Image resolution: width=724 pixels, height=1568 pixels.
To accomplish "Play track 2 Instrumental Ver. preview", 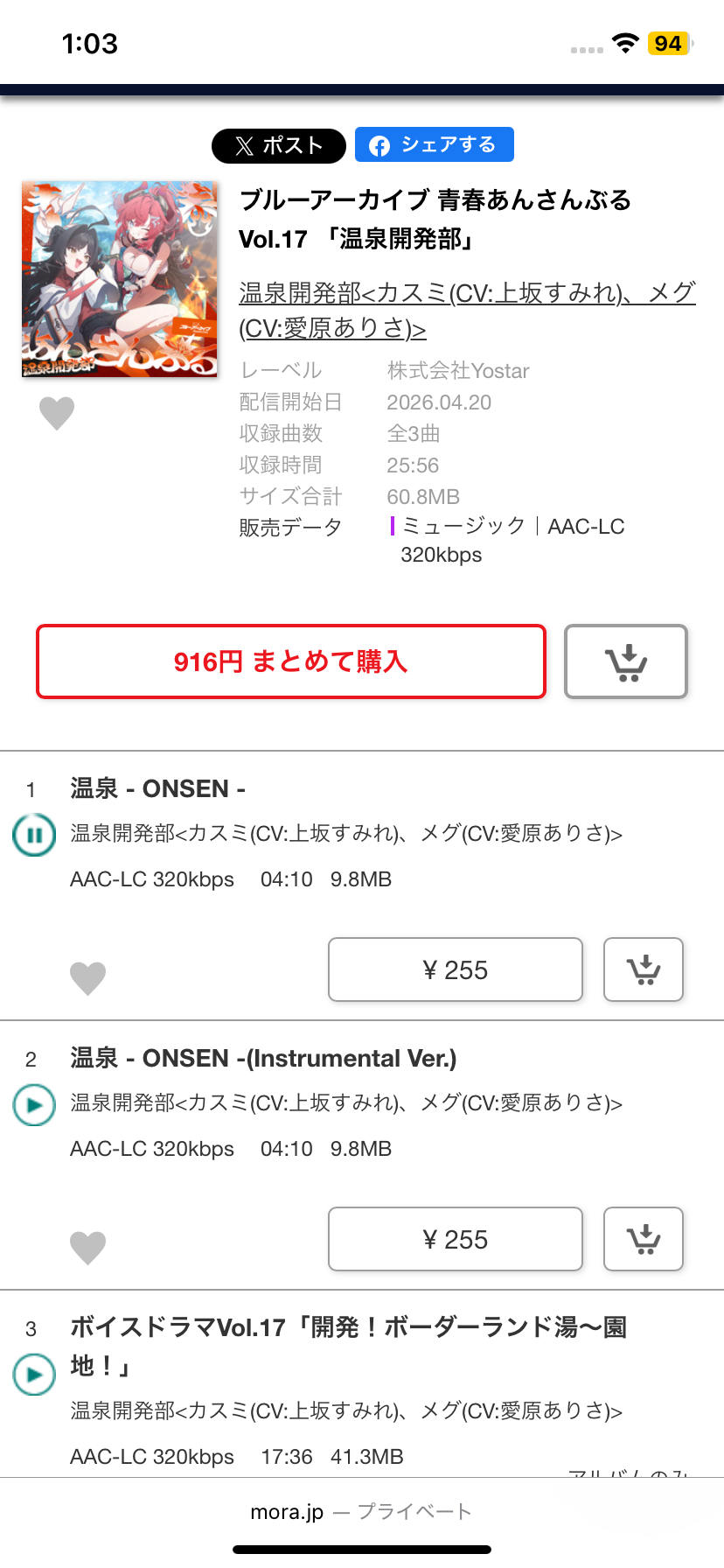I will (x=34, y=1104).
